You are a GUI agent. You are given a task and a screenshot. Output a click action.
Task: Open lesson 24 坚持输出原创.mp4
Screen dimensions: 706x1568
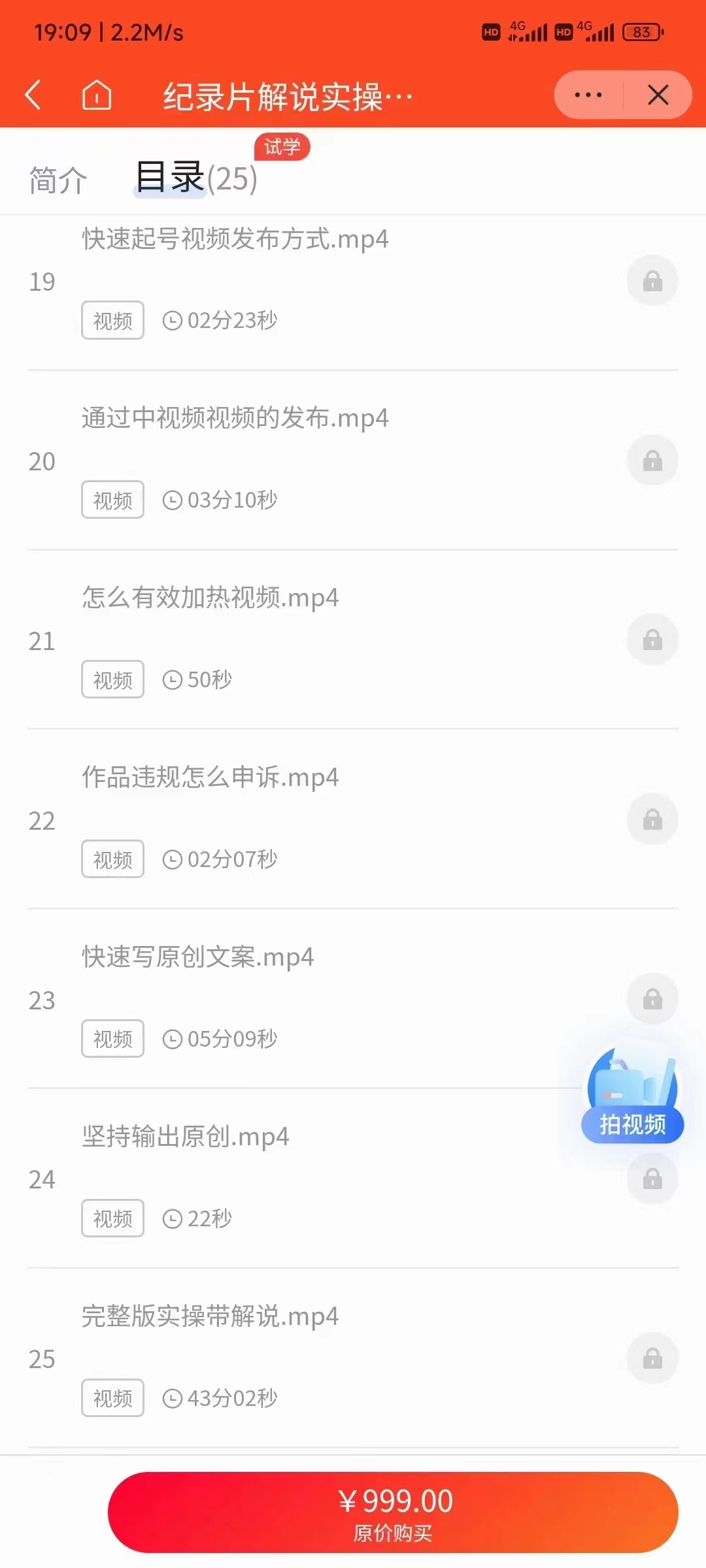pyautogui.click(x=186, y=1137)
